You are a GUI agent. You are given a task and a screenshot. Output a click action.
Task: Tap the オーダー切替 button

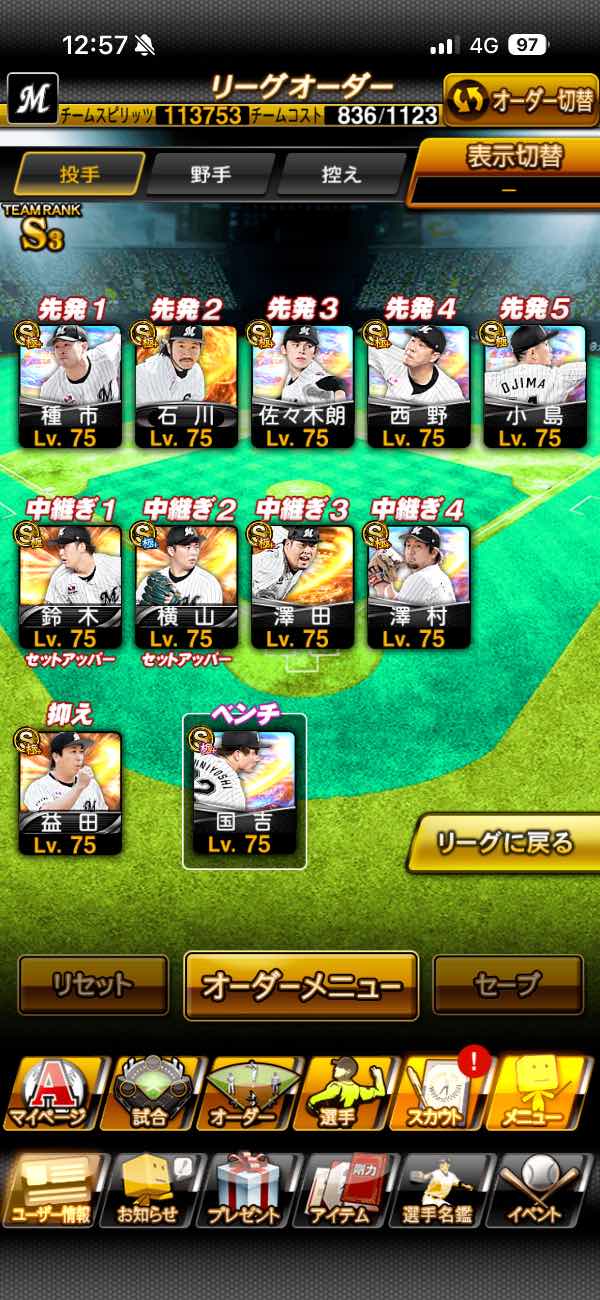tap(520, 101)
